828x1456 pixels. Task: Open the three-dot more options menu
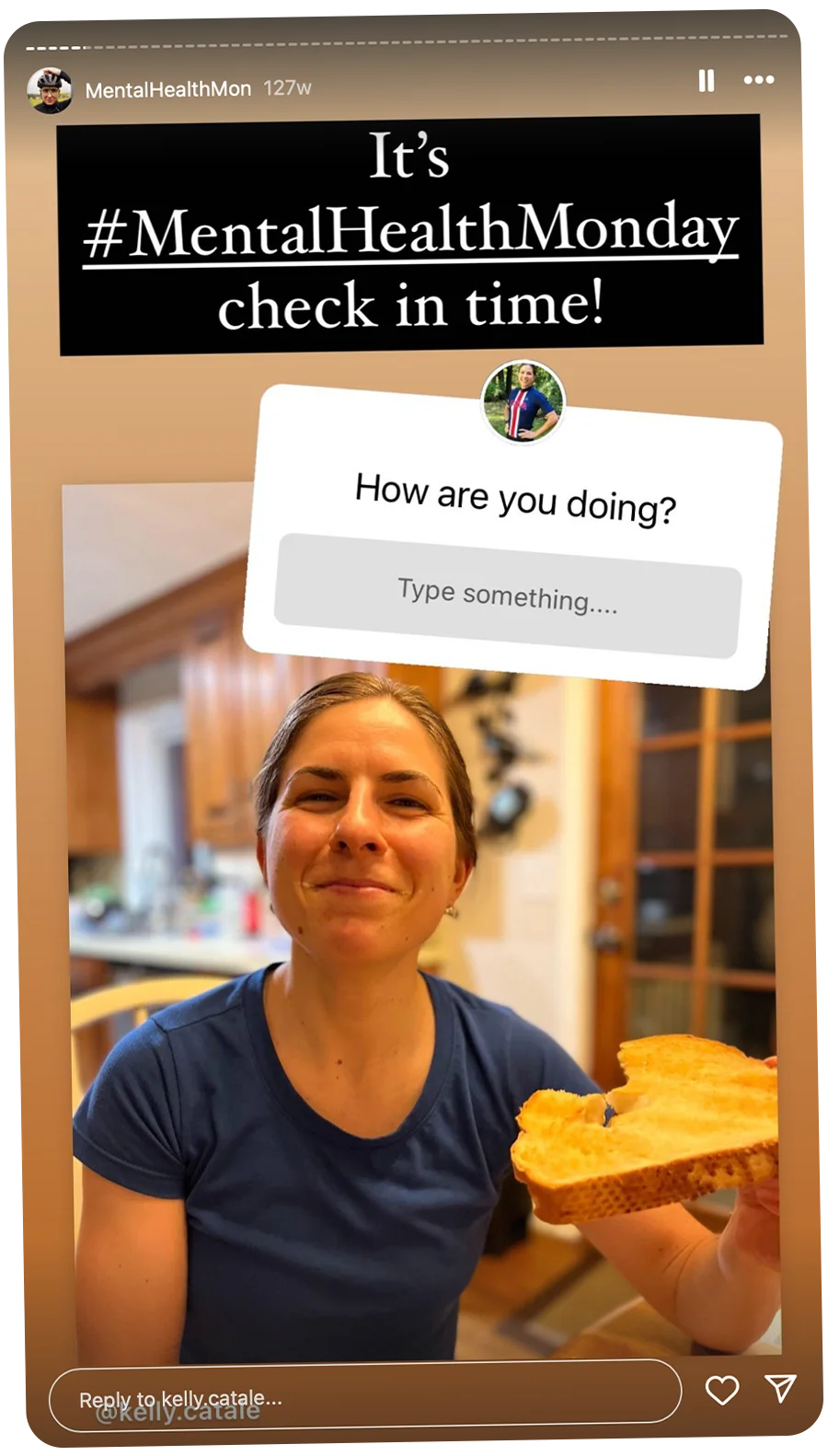tap(758, 80)
